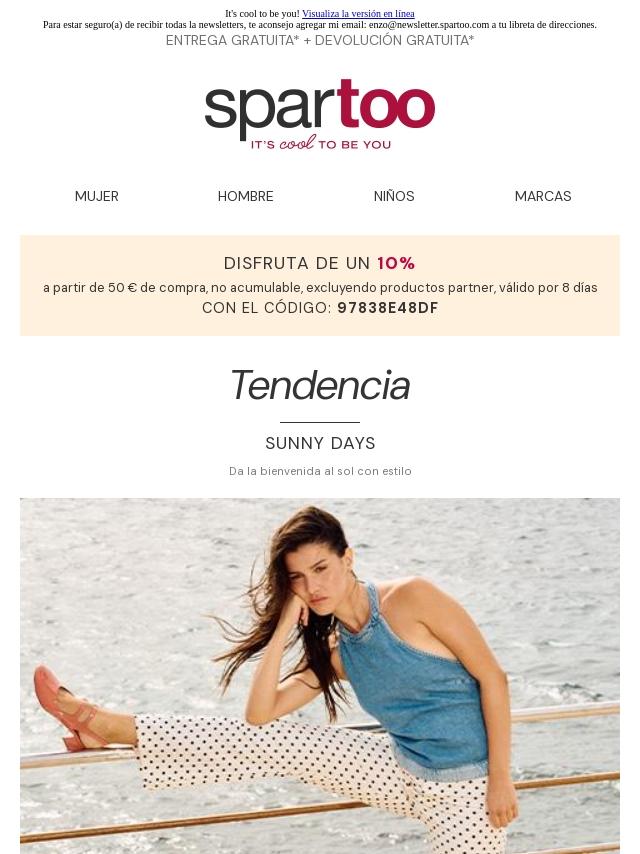Open the Sunny Days trend photo
Screen dimensions: 640x854
[320, 675]
